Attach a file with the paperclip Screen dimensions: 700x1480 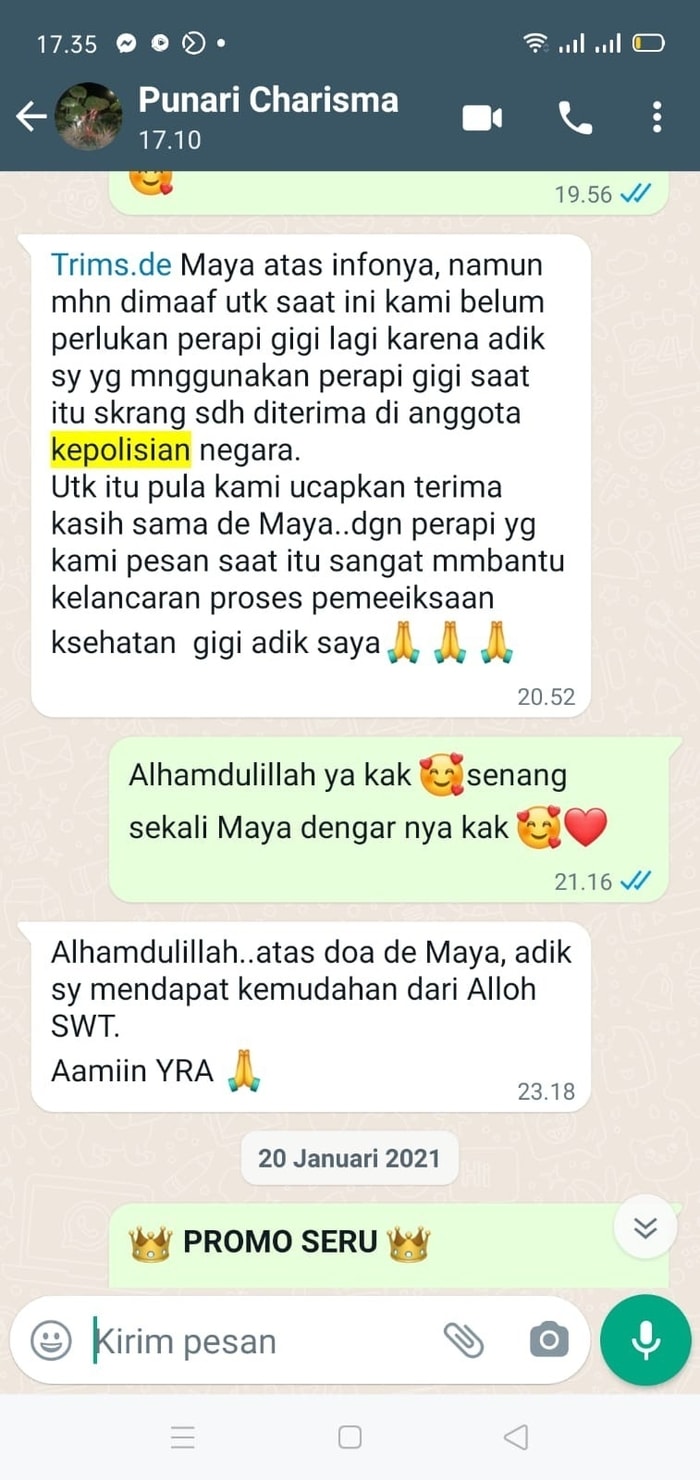pos(462,1340)
